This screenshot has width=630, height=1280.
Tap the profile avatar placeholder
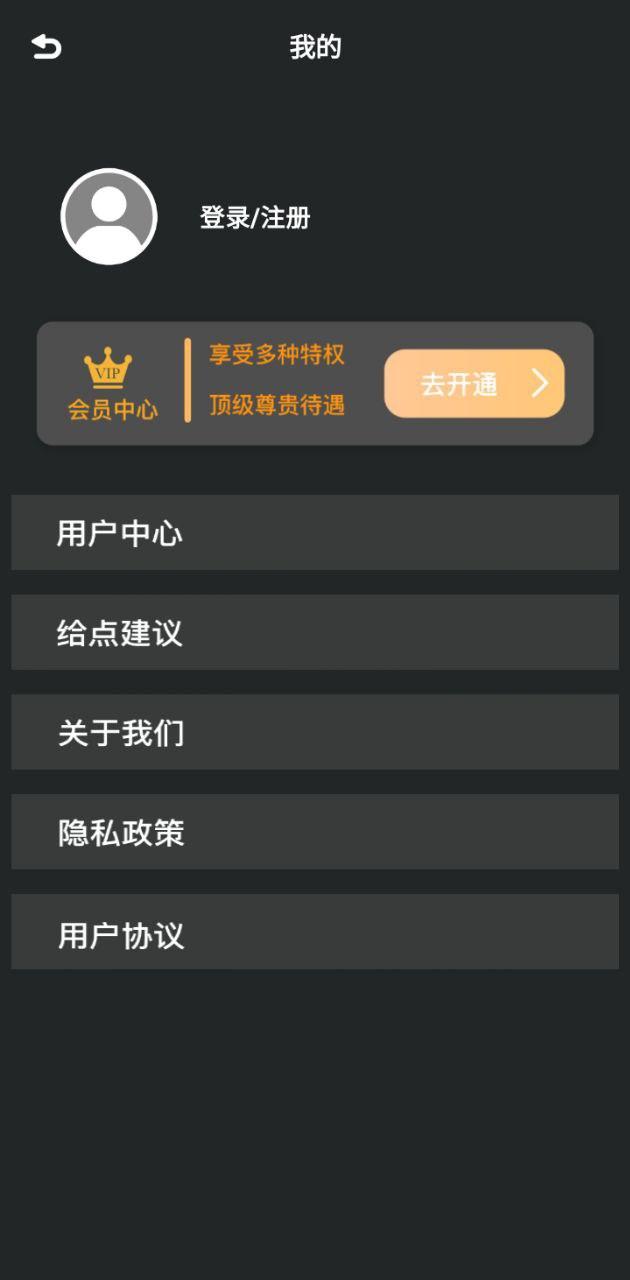tap(109, 217)
